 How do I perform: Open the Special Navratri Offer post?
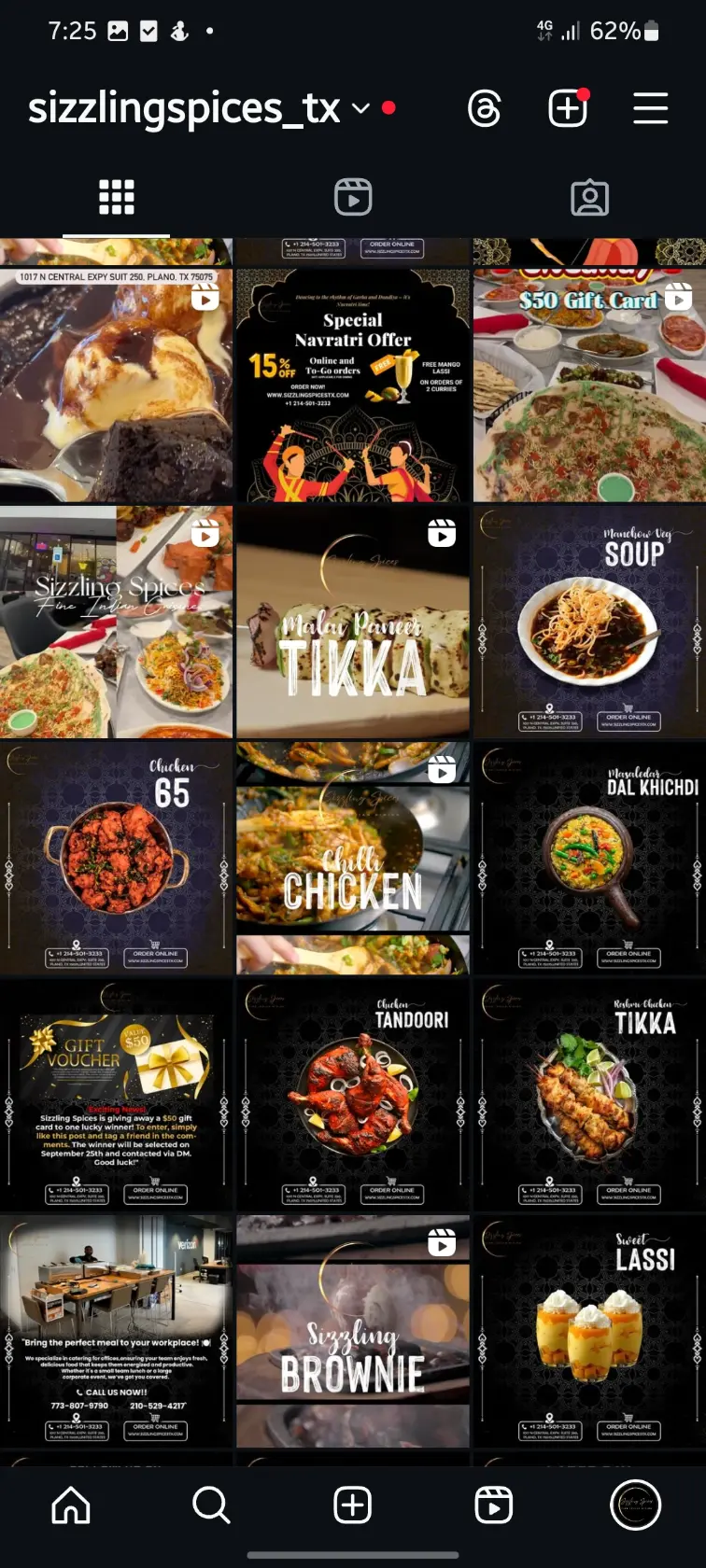tap(353, 385)
